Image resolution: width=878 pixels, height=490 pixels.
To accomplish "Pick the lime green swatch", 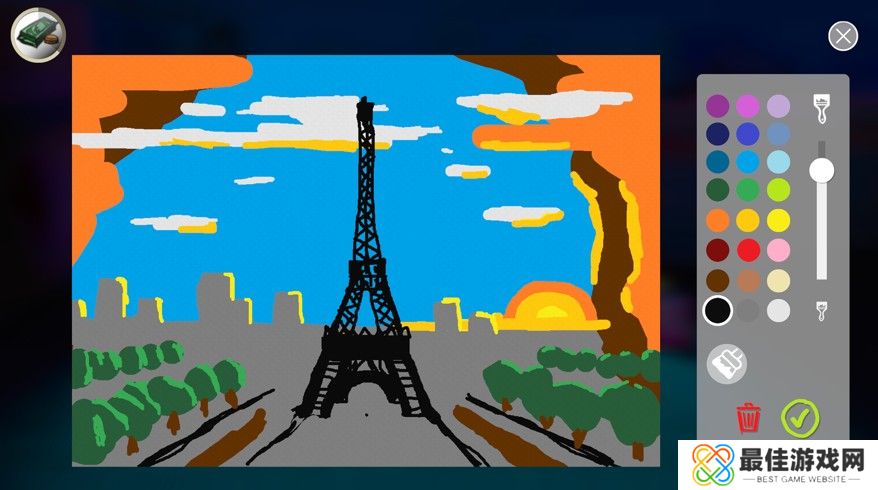I will 778,190.
